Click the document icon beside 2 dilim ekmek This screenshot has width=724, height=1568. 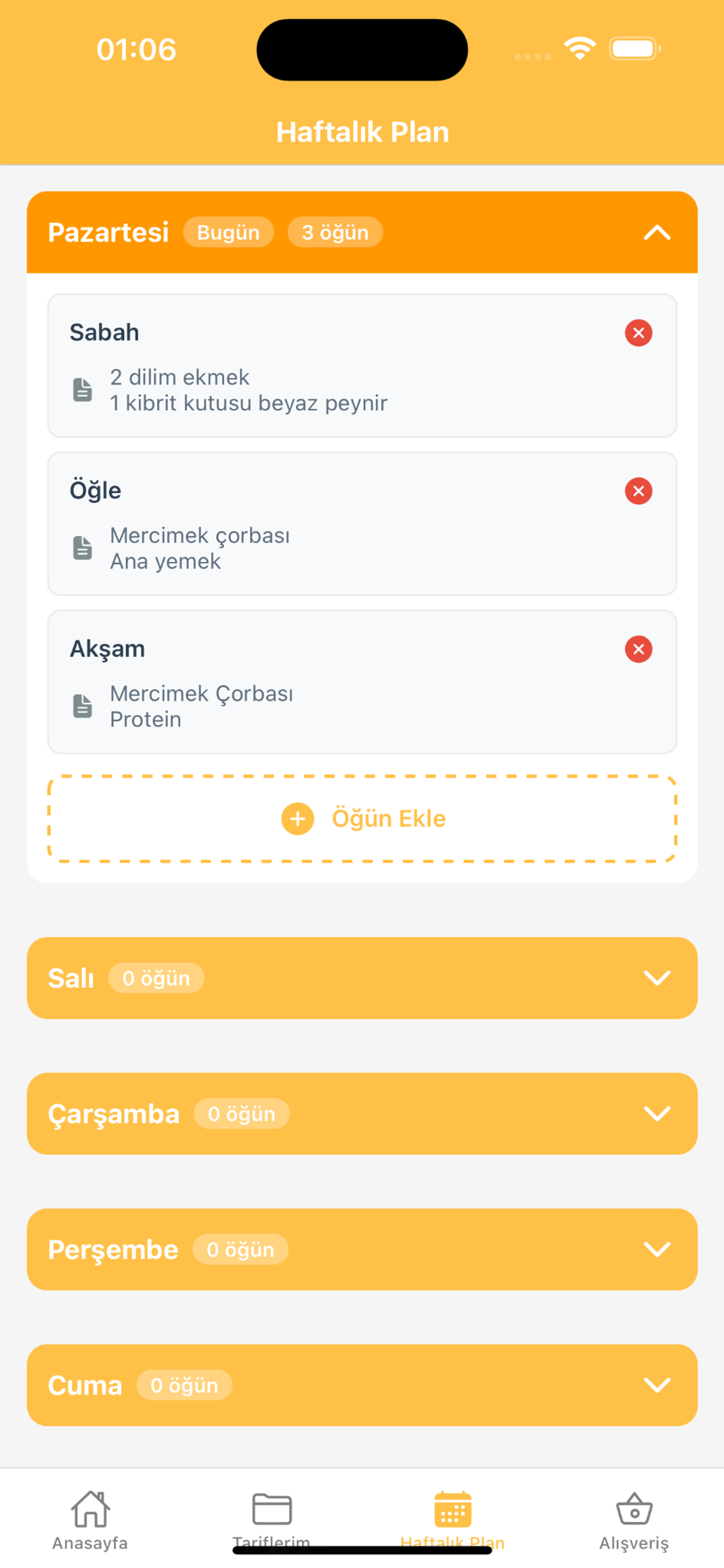point(83,390)
